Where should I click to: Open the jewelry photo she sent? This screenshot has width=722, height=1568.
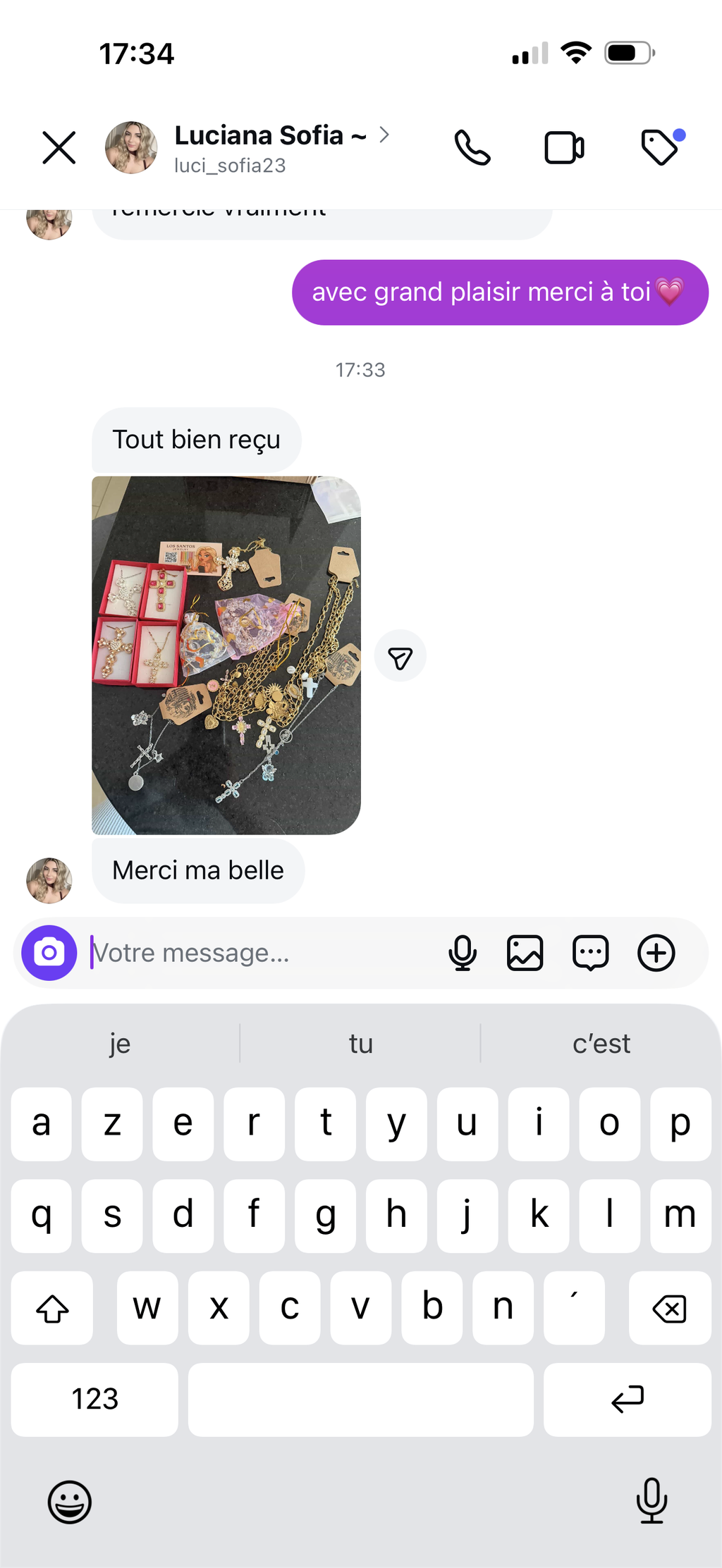(226, 655)
